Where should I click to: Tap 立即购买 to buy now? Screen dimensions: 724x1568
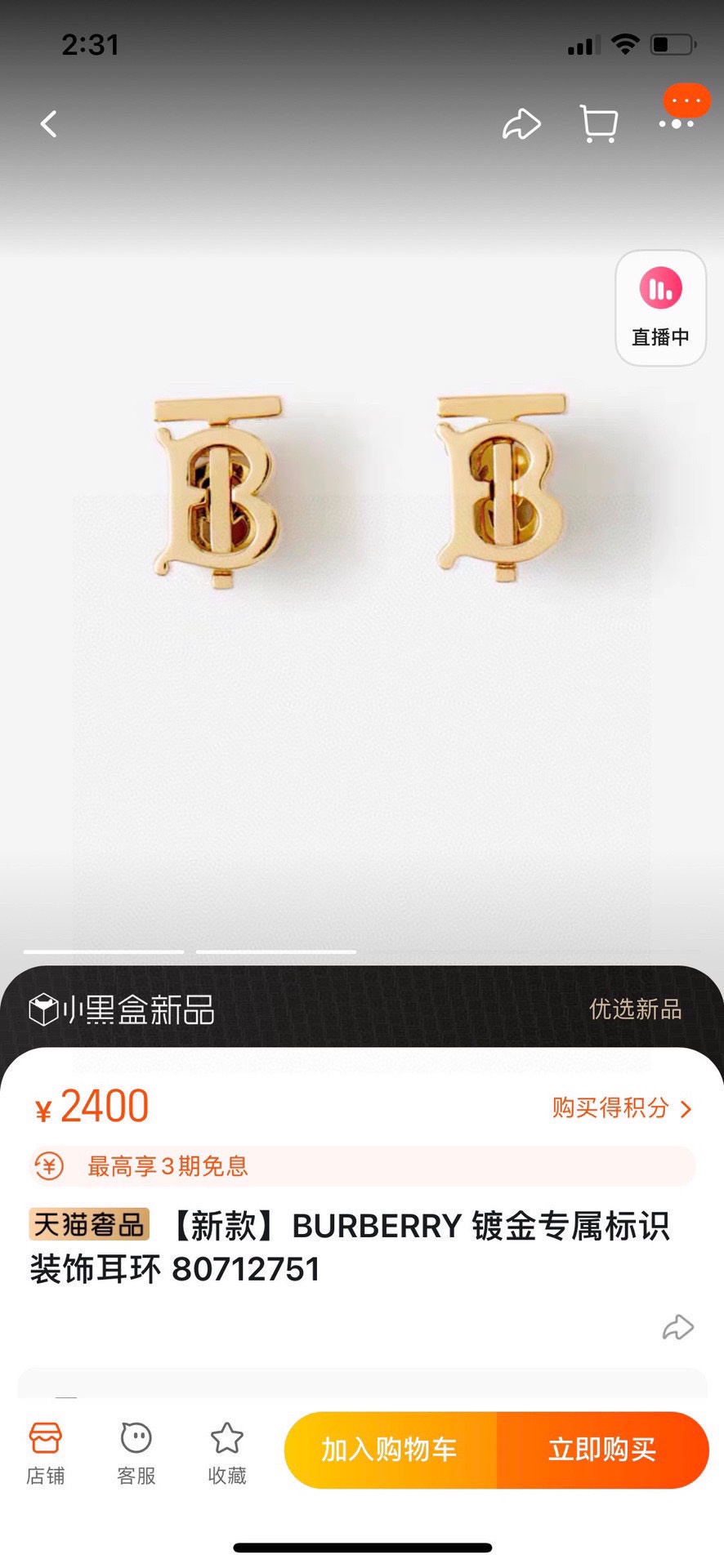click(x=602, y=1450)
